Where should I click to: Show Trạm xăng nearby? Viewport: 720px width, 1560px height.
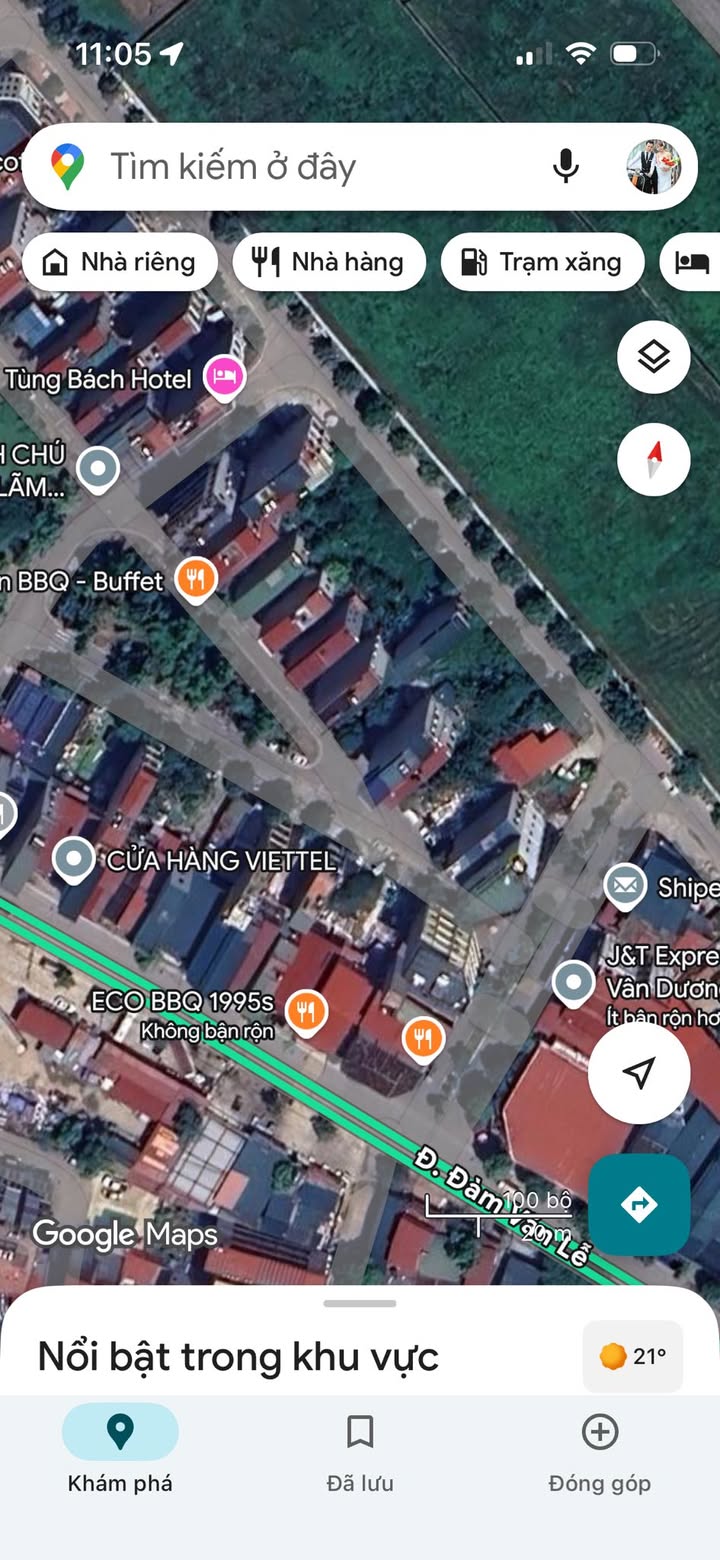click(x=542, y=262)
